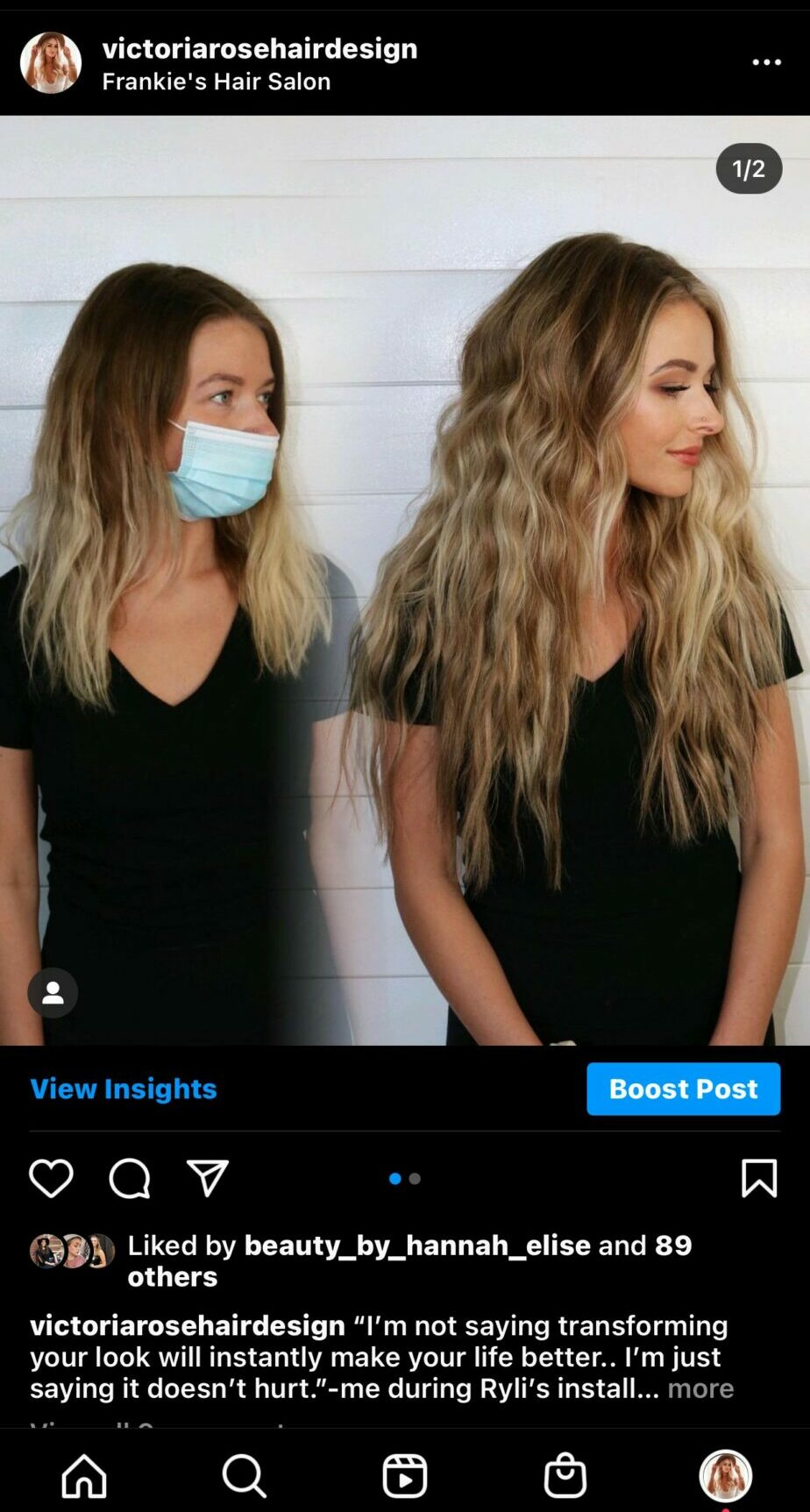
Task: View Insights for this post
Action: point(124,1089)
